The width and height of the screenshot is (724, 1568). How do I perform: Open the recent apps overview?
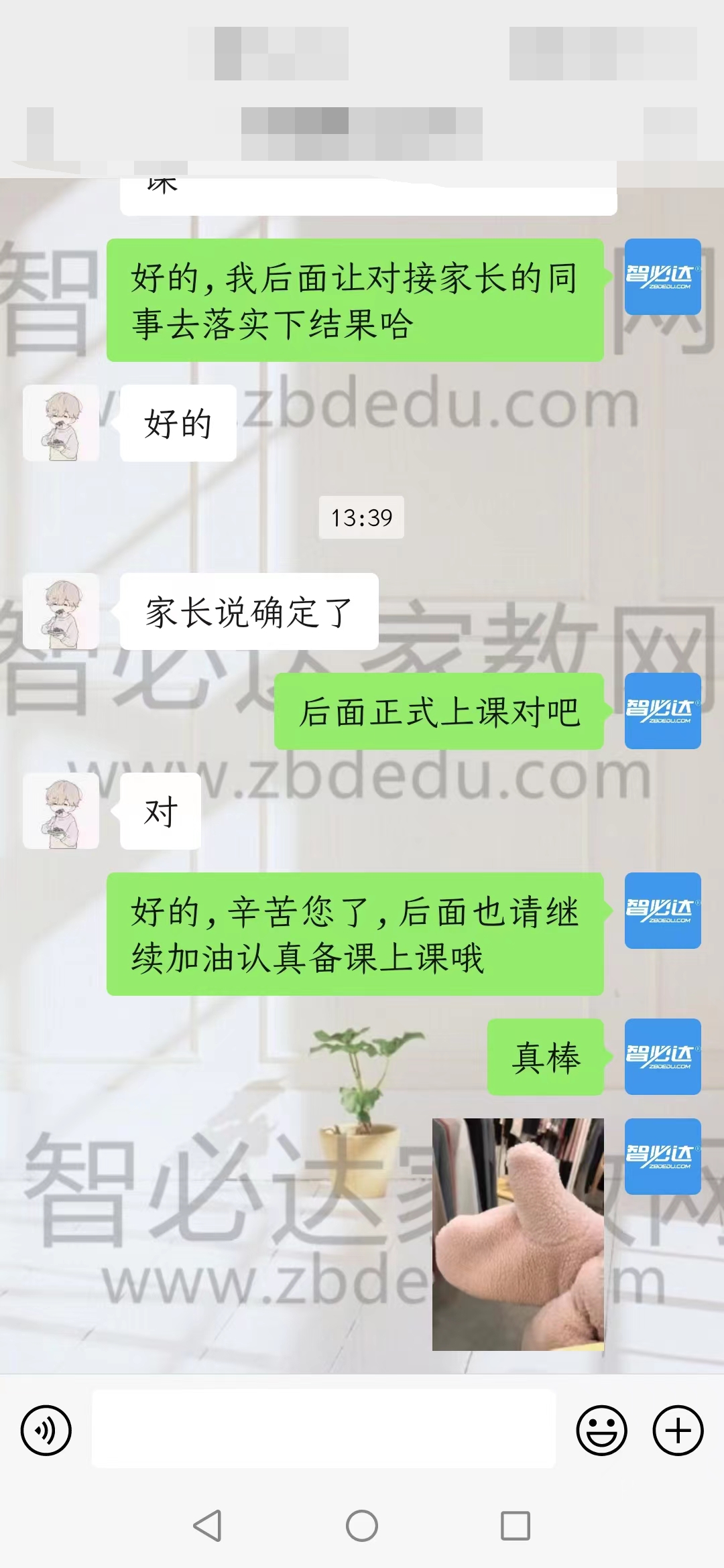point(516,1526)
